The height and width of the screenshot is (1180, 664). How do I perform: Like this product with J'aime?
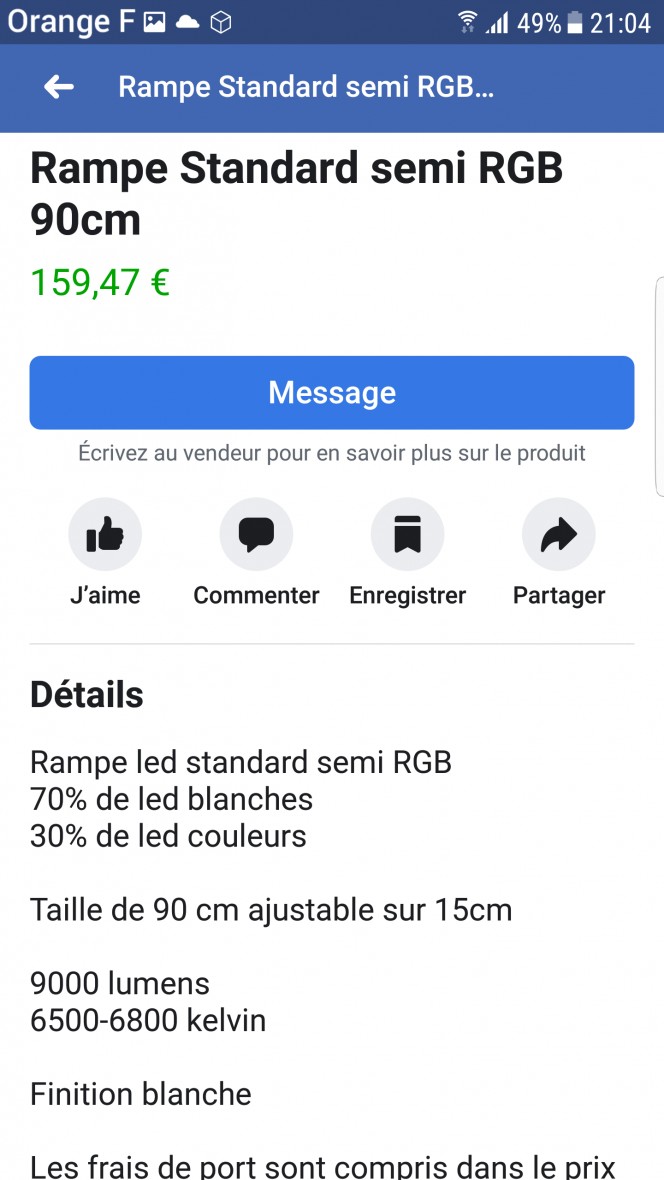pos(105,553)
